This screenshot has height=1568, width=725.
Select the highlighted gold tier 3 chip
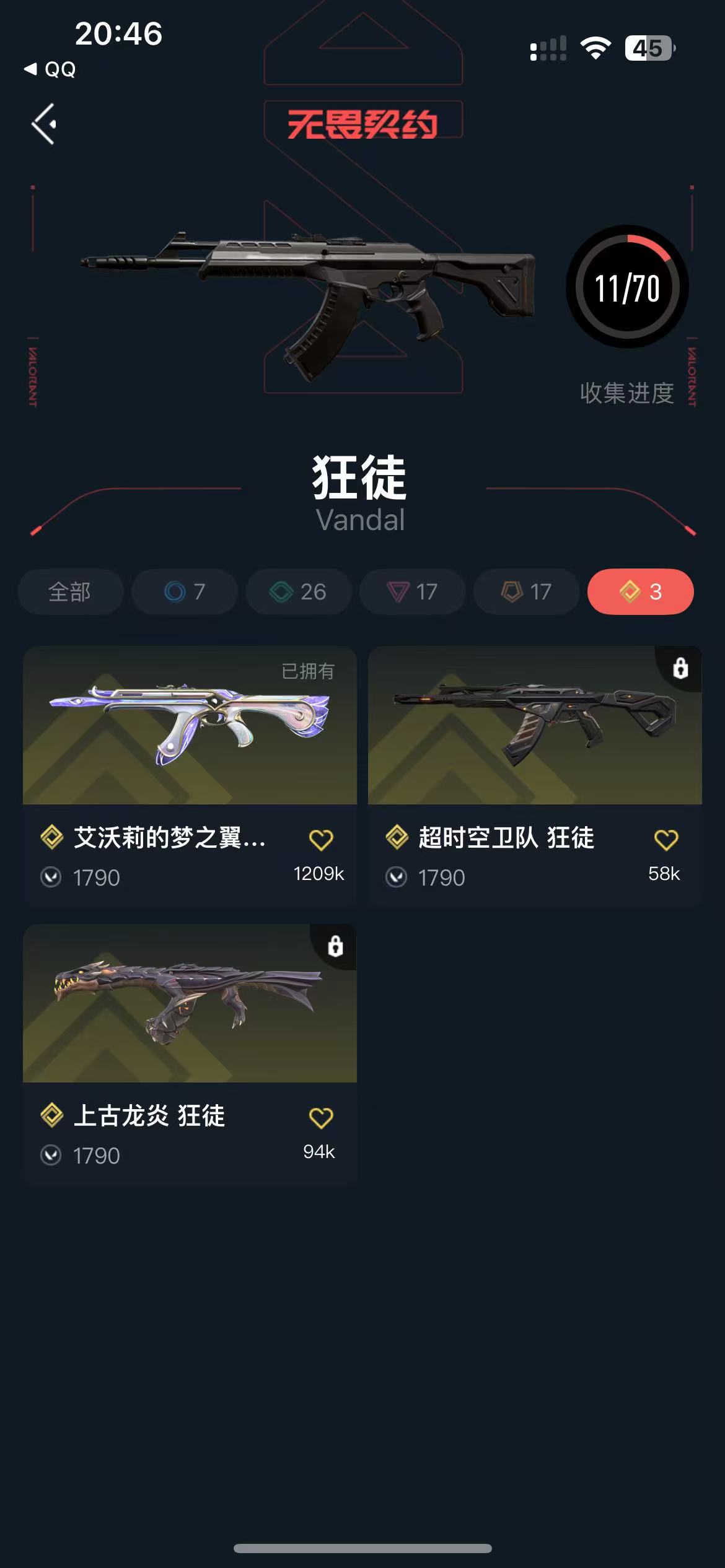click(640, 591)
